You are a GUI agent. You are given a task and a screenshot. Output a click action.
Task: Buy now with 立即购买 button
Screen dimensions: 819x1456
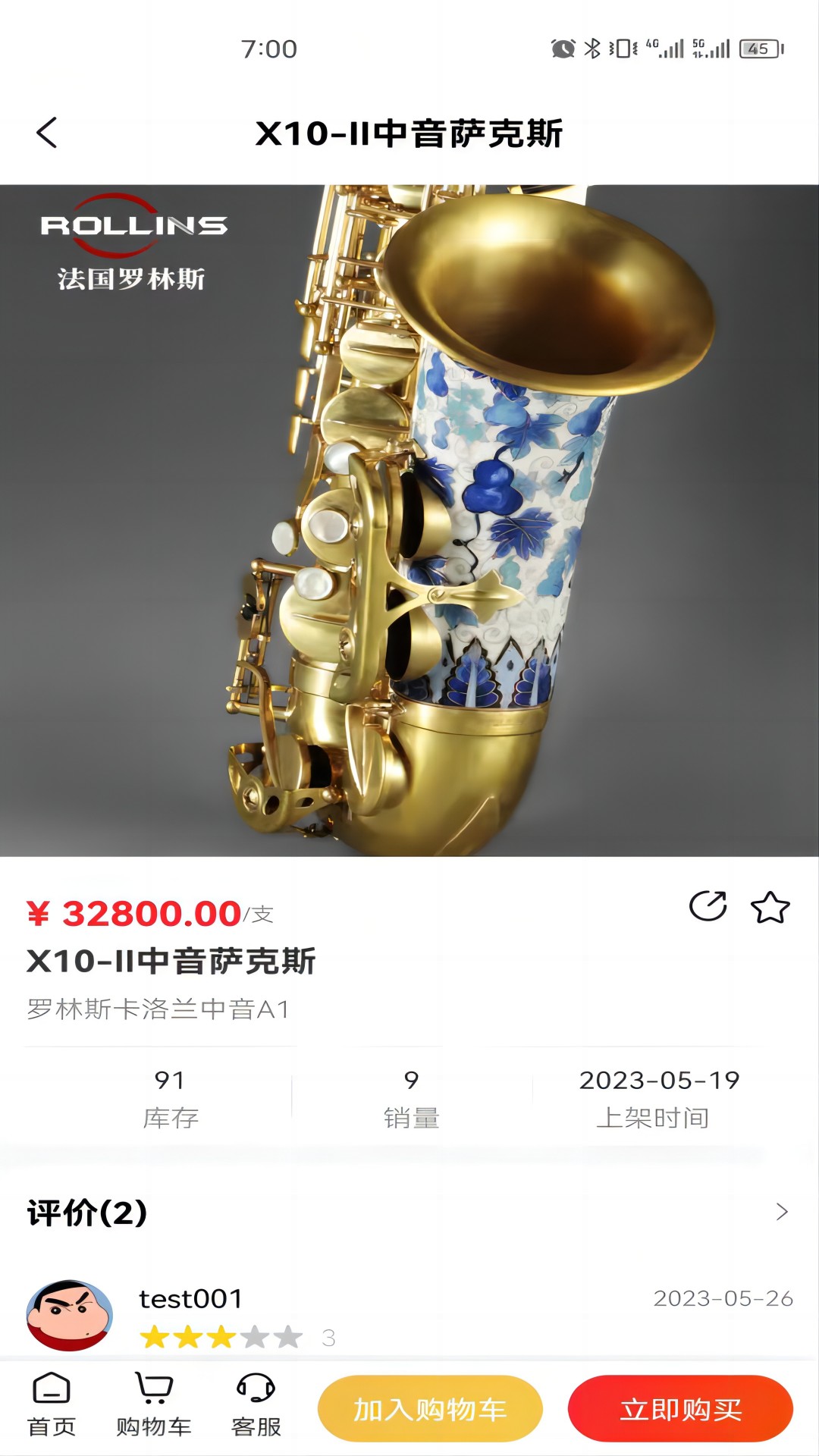[x=680, y=1409]
